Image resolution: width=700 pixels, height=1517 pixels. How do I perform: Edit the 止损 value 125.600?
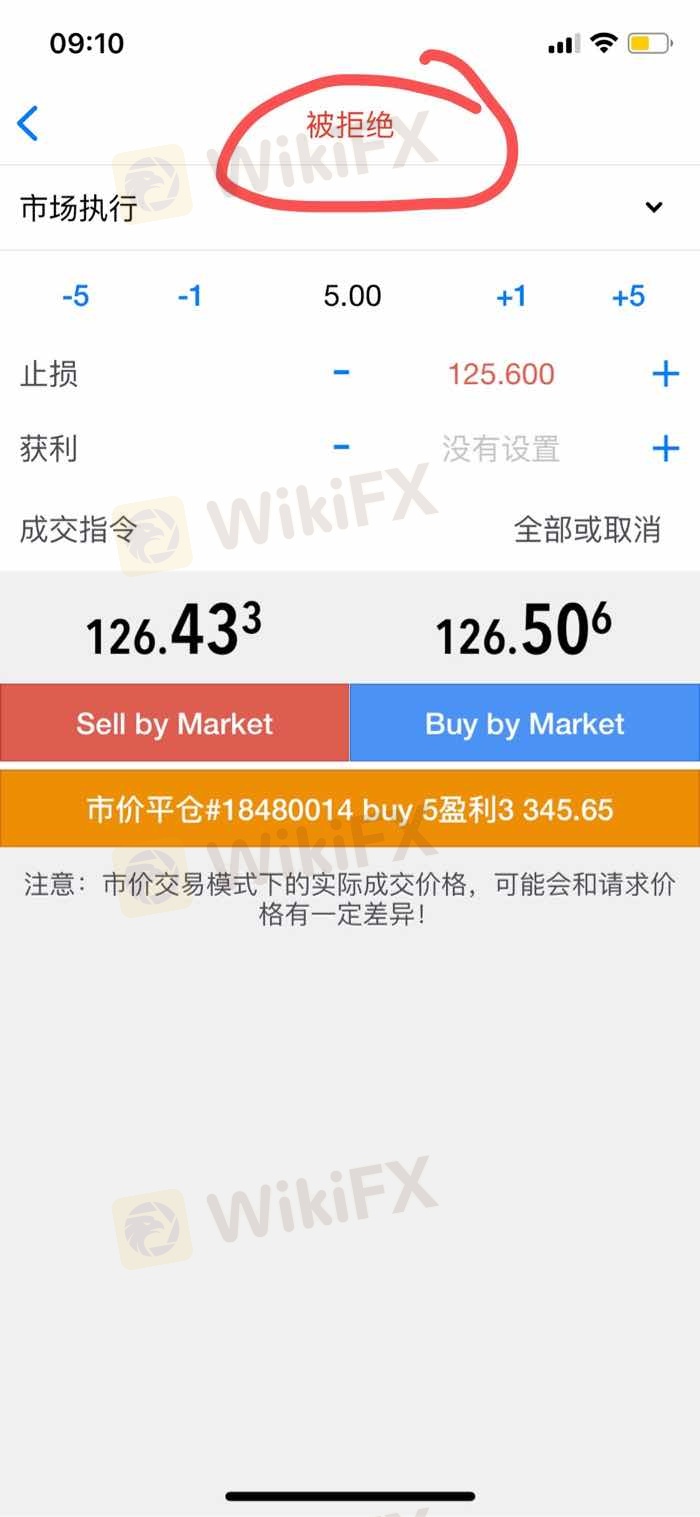[x=501, y=374]
